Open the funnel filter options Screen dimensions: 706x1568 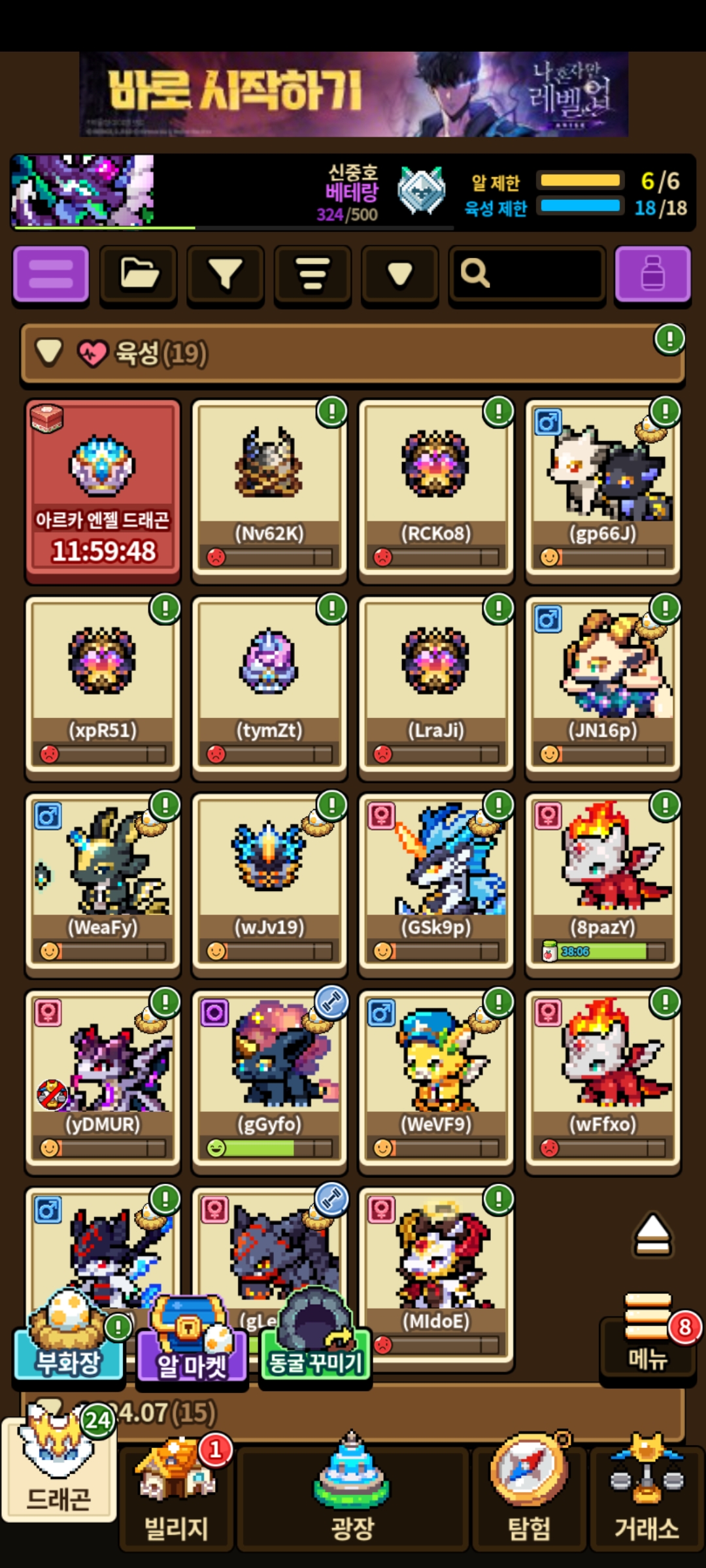tap(226, 274)
